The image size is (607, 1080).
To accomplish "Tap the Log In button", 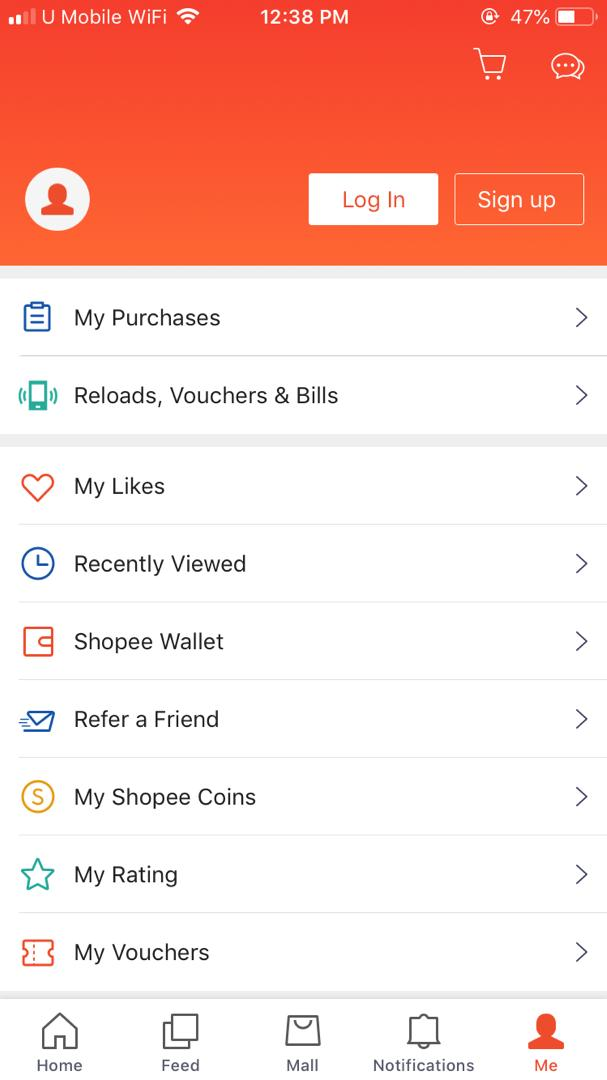I will point(373,199).
